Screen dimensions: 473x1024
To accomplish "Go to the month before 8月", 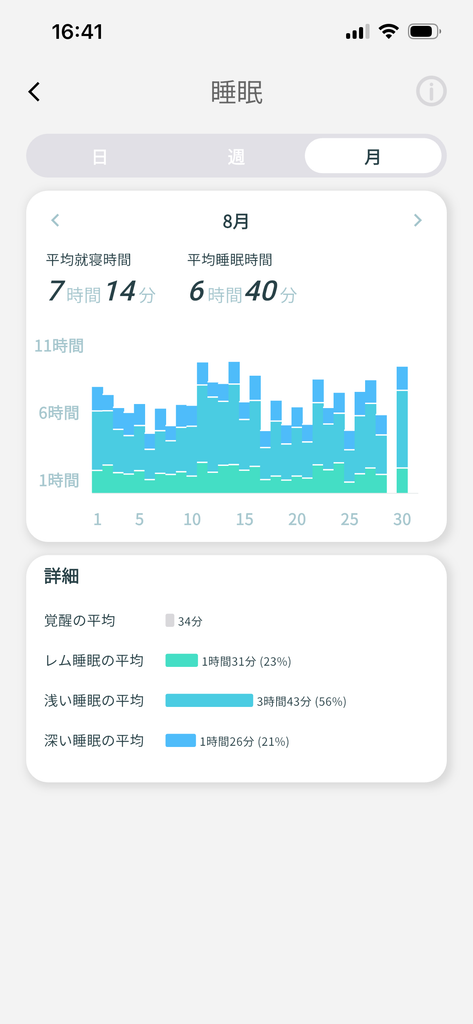I will click(x=56, y=221).
